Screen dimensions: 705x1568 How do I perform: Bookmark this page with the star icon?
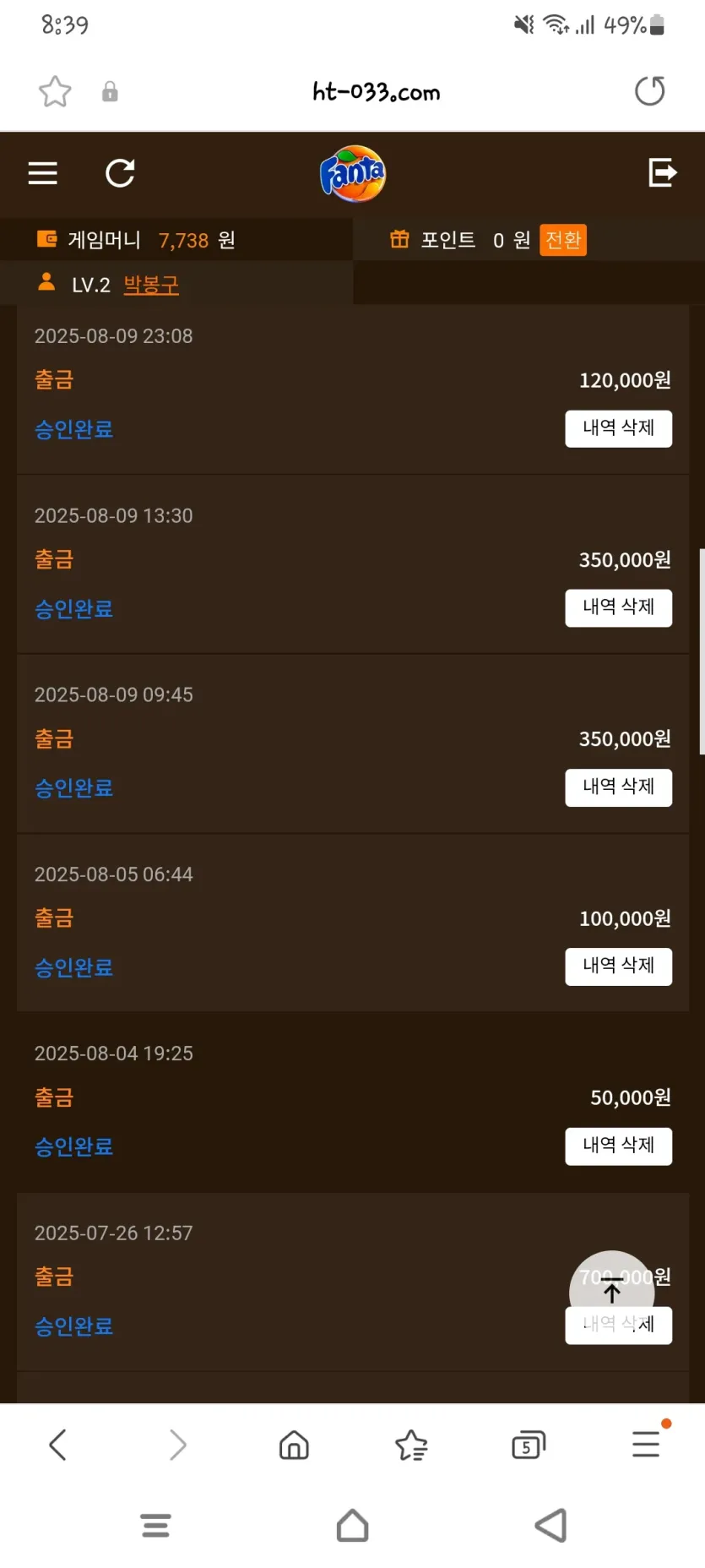point(55,91)
